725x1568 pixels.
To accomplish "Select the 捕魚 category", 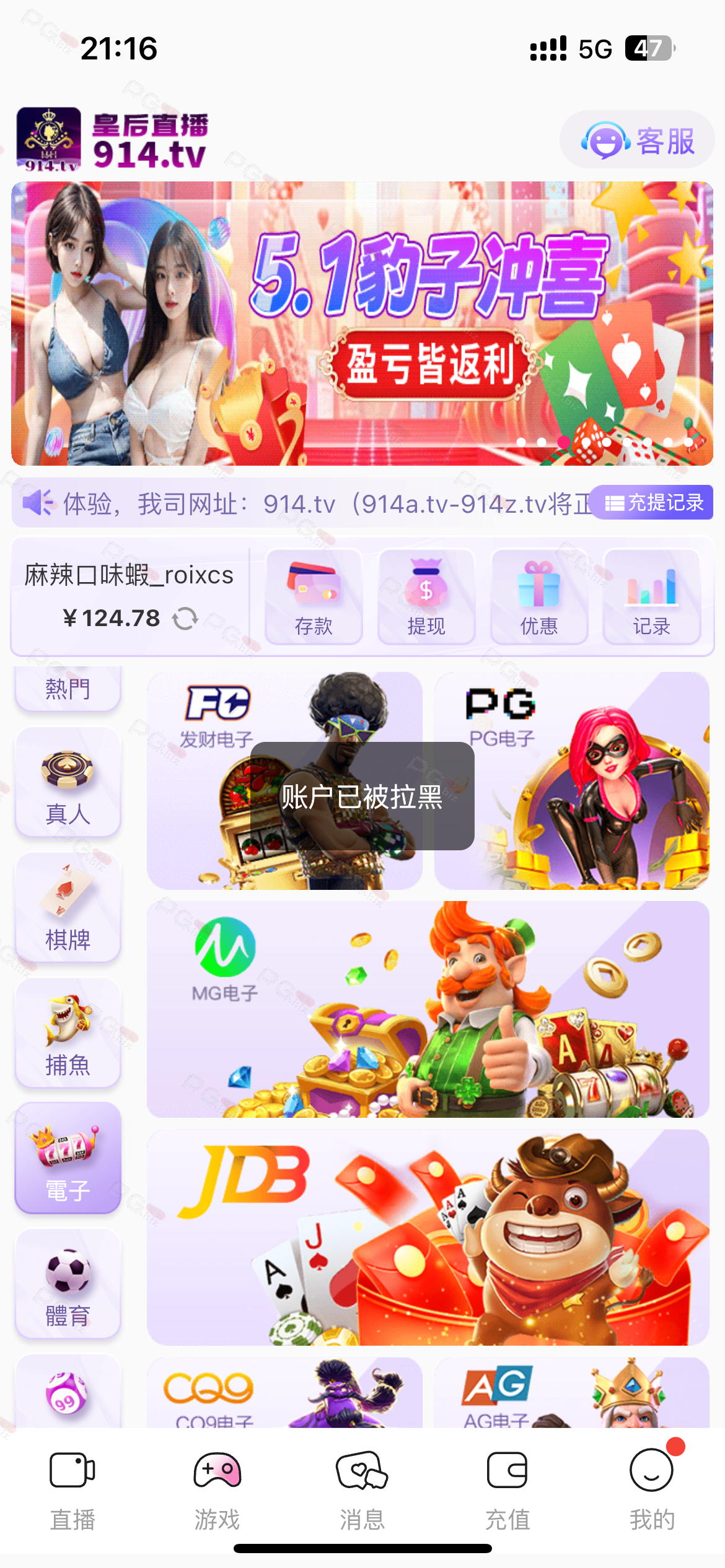I will [68, 1033].
